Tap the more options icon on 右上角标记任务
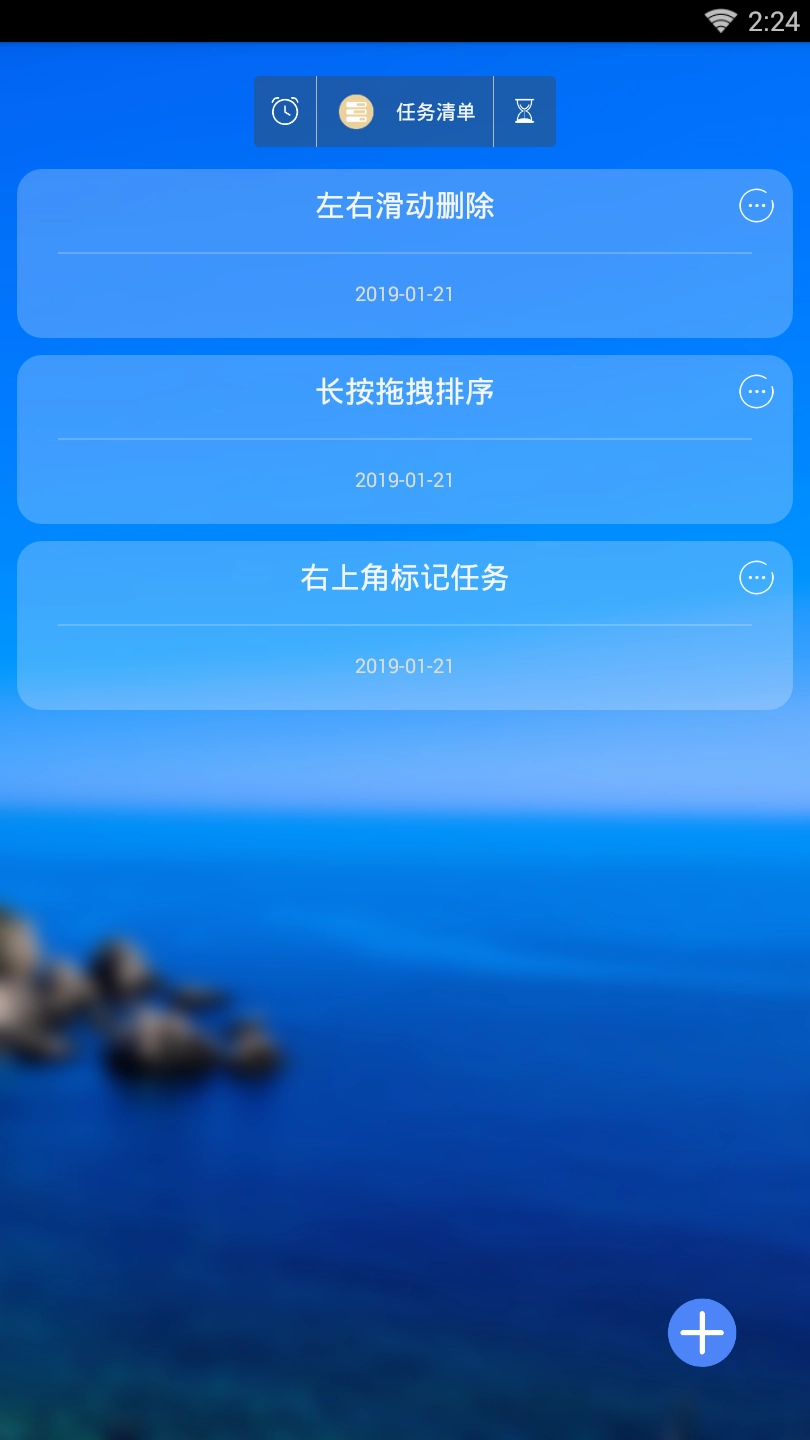Viewport: 810px width, 1440px height. [x=756, y=578]
